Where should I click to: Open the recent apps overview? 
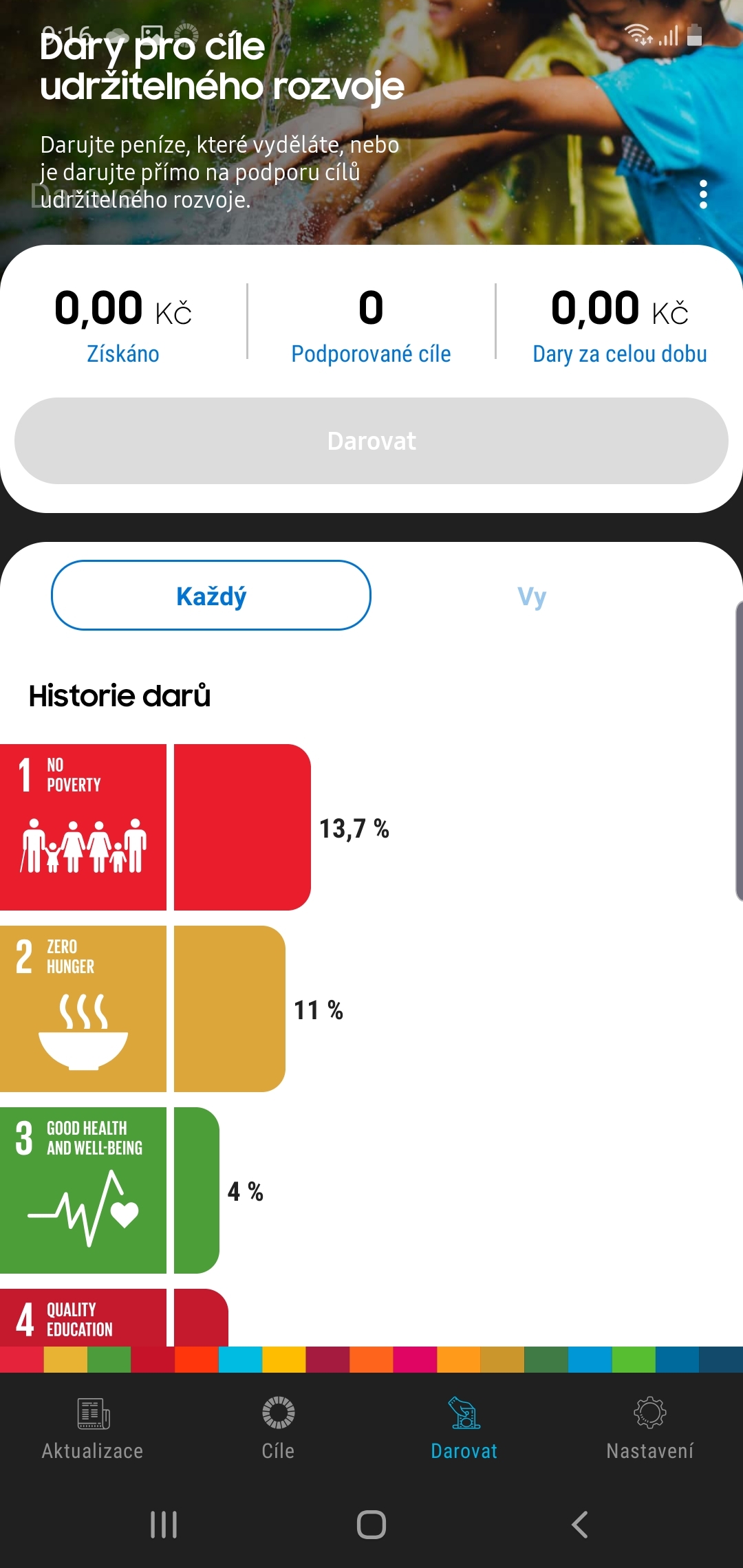point(164,1525)
